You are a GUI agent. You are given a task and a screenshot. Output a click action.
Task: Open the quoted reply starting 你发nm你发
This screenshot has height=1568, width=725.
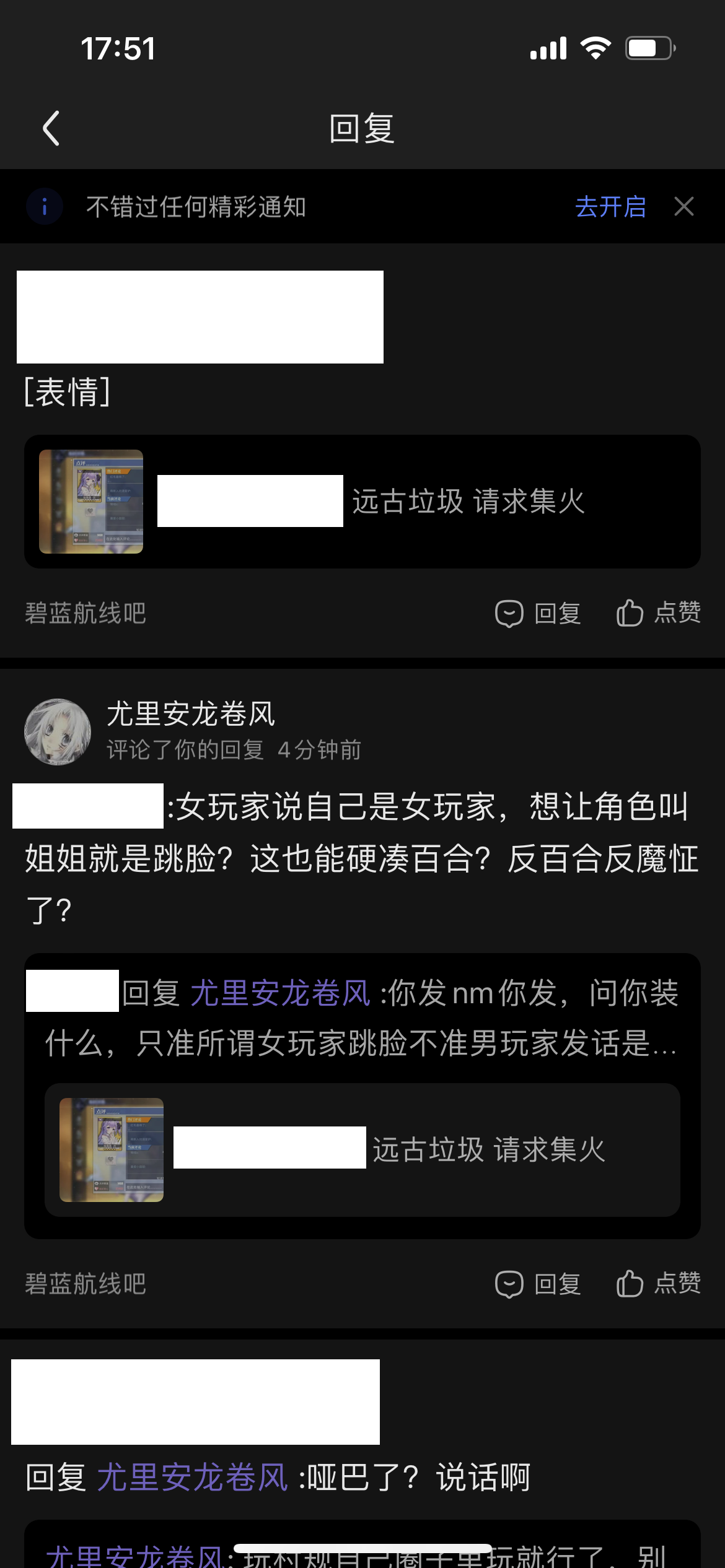tap(362, 1018)
